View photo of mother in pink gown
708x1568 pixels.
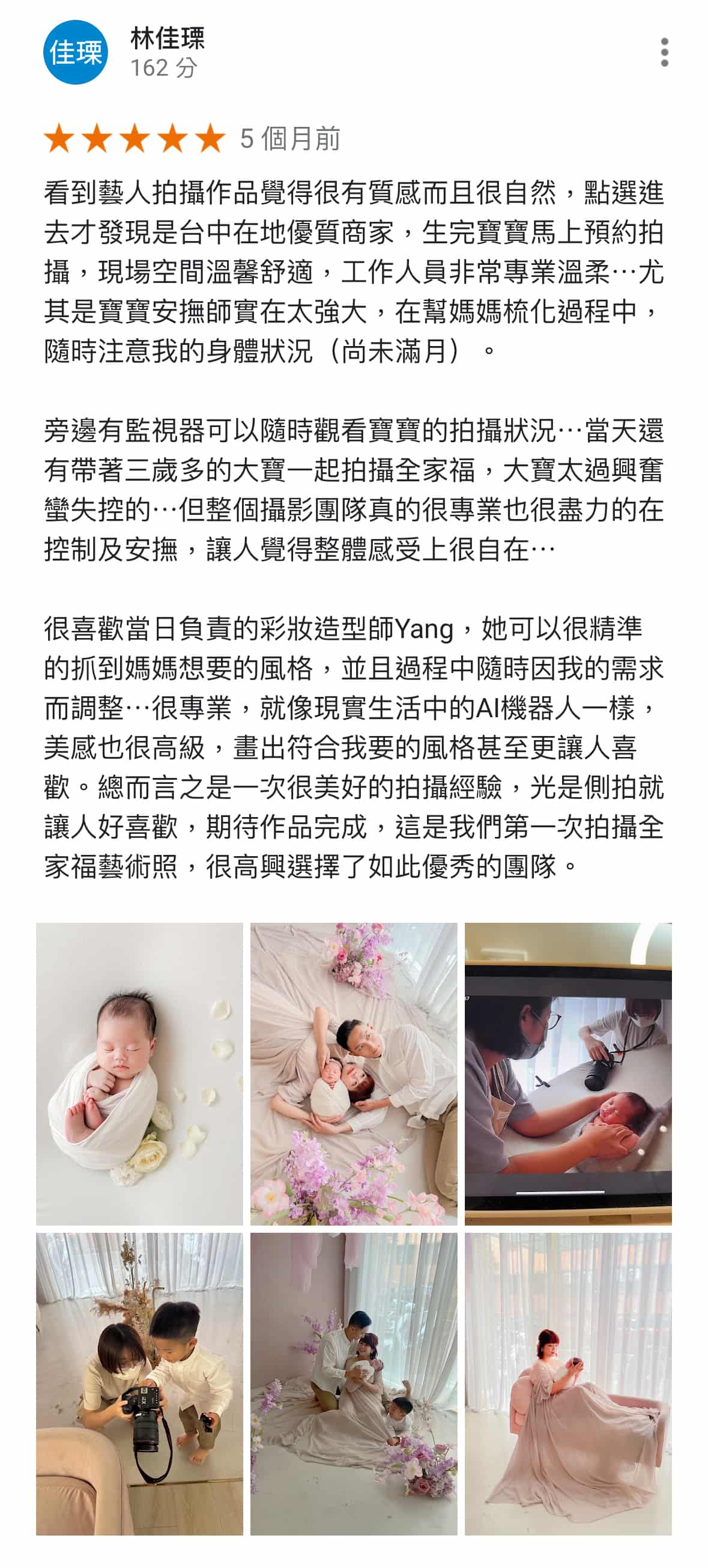[568, 1384]
